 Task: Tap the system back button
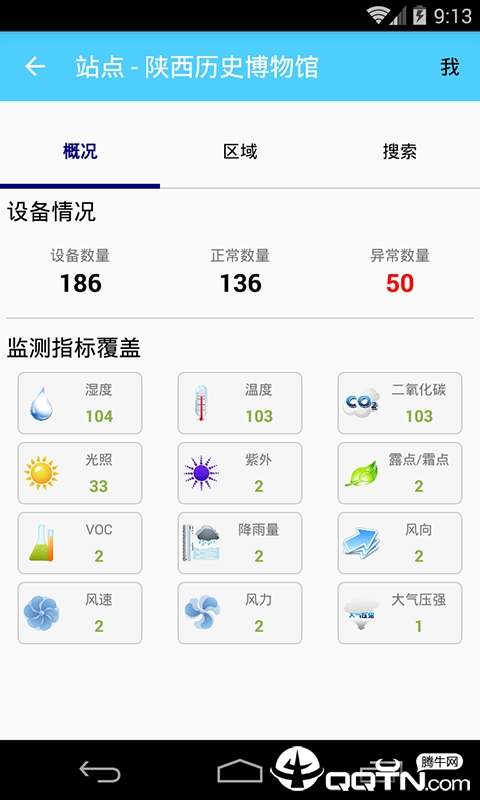(99, 771)
